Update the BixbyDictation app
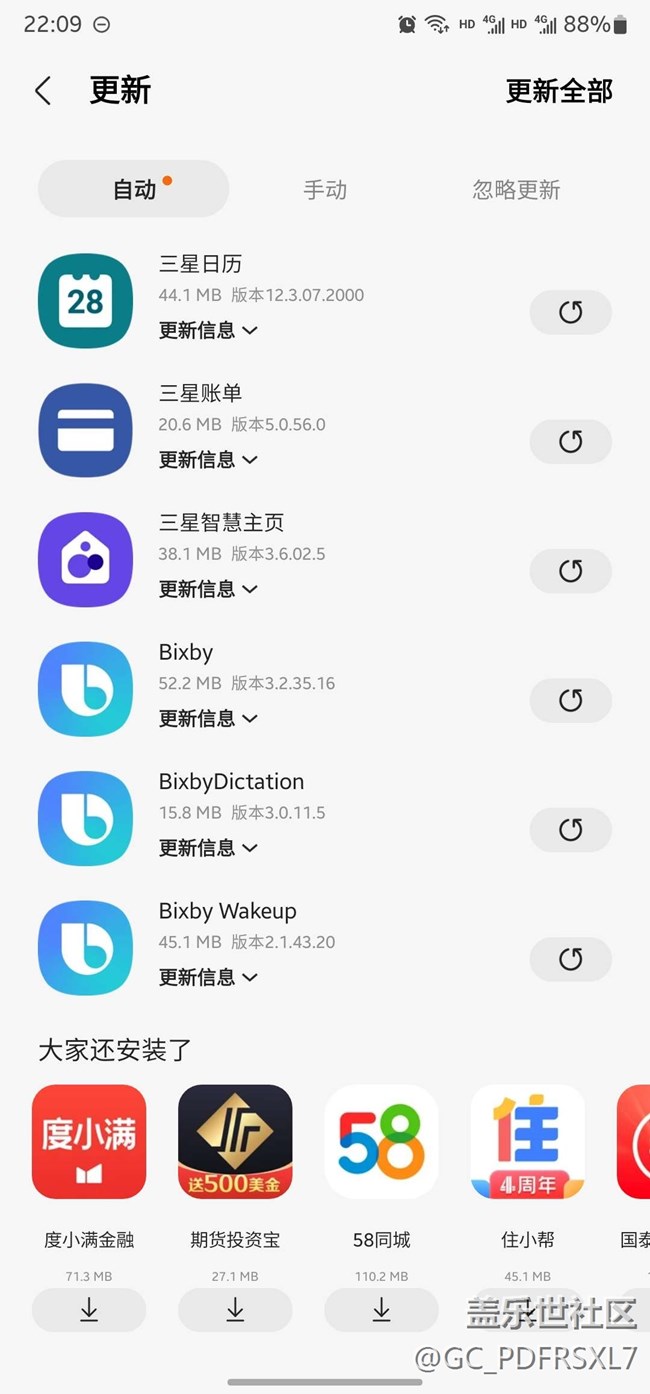Screen dimensions: 650x1394 (x=570, y=830)
